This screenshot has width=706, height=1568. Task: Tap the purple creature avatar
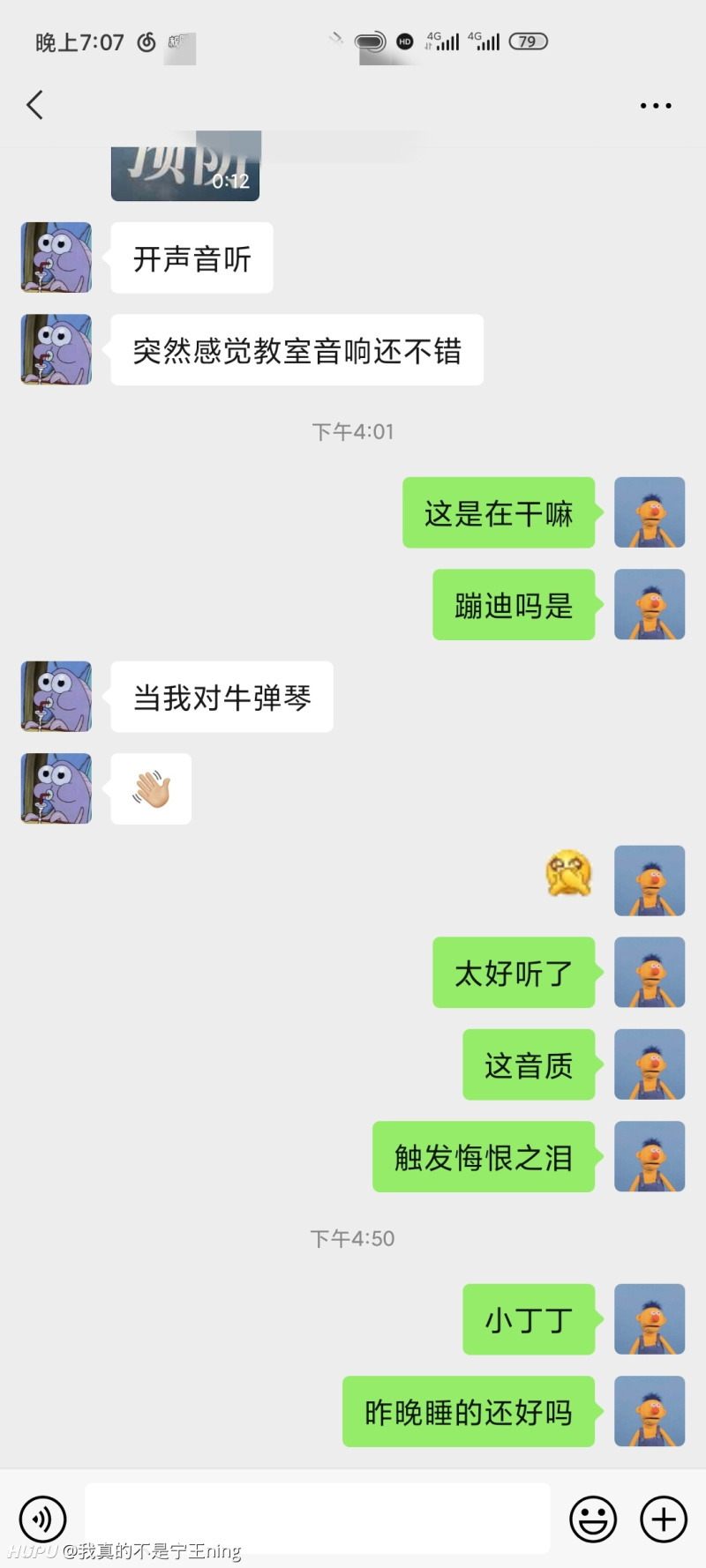coord(55,258)
